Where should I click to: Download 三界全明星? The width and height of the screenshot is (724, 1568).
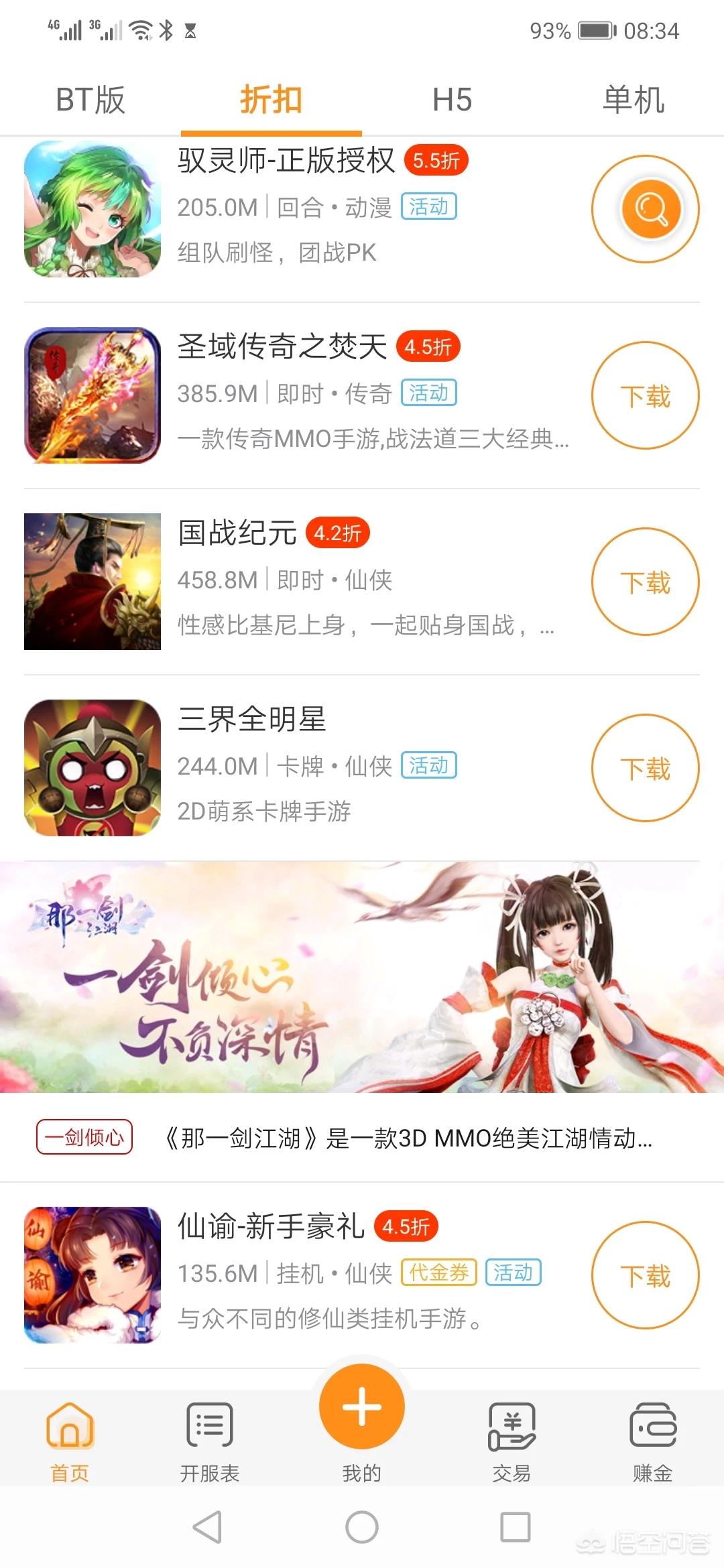[645, 768]
